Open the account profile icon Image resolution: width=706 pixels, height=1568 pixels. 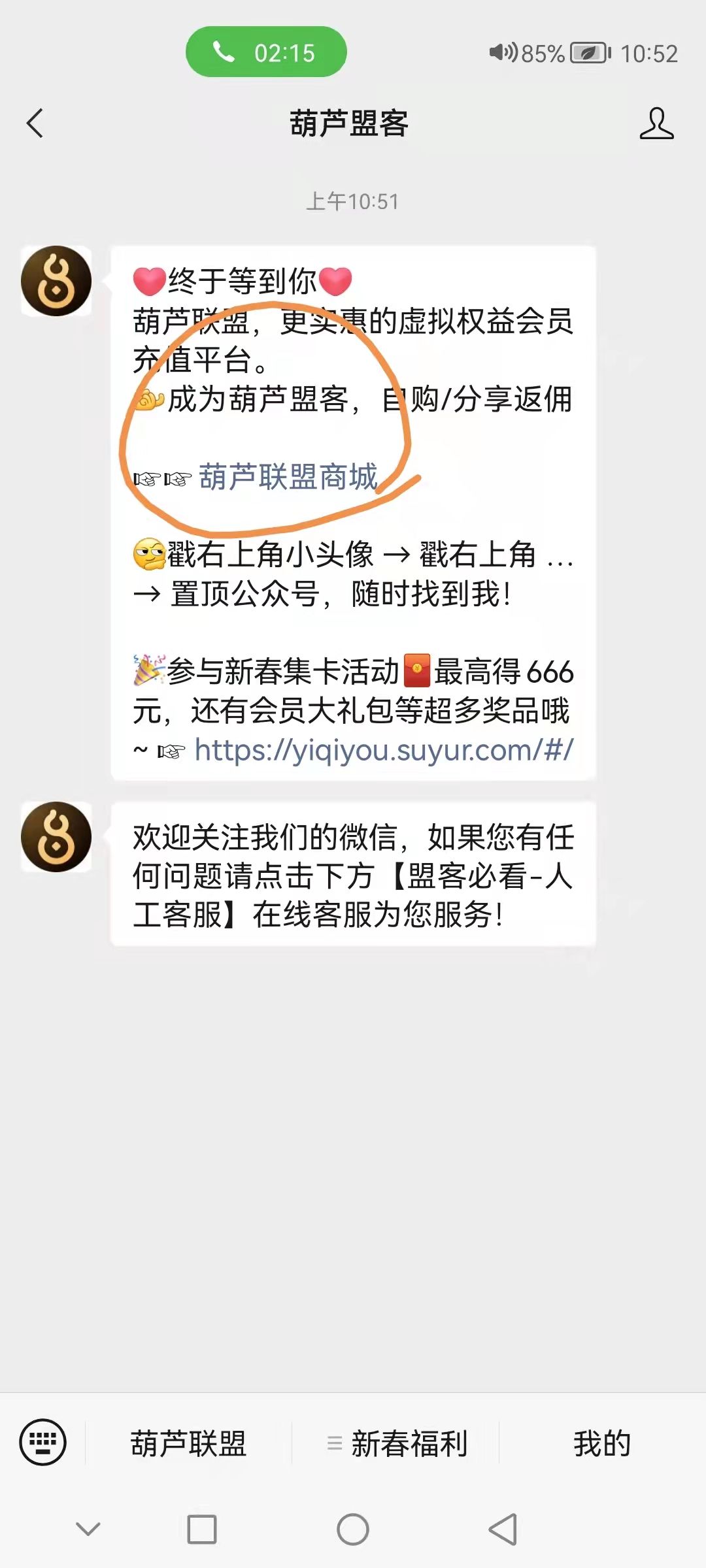[x=656, y=123]
